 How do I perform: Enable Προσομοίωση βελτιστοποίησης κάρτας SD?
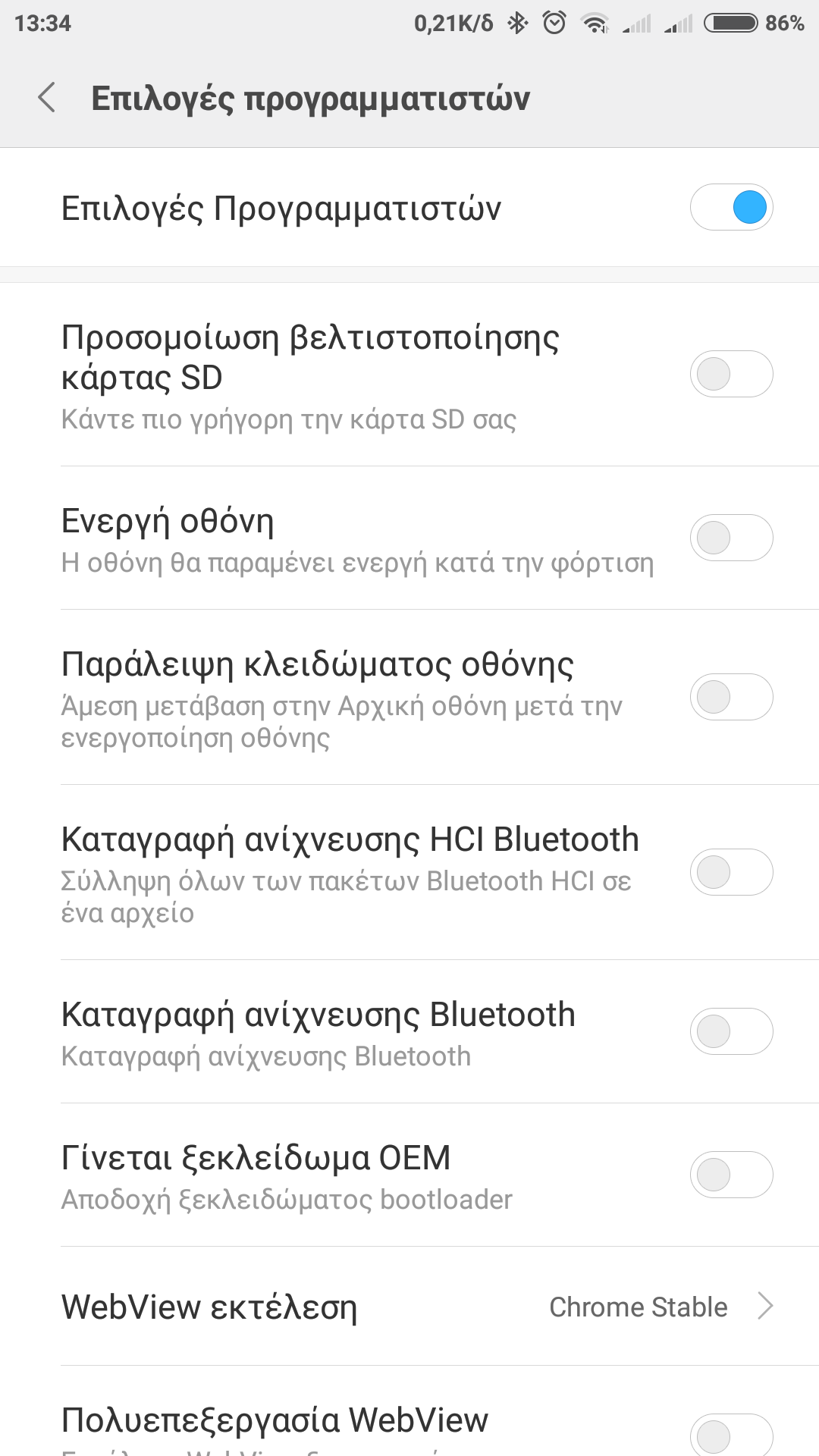coord(731,374)
